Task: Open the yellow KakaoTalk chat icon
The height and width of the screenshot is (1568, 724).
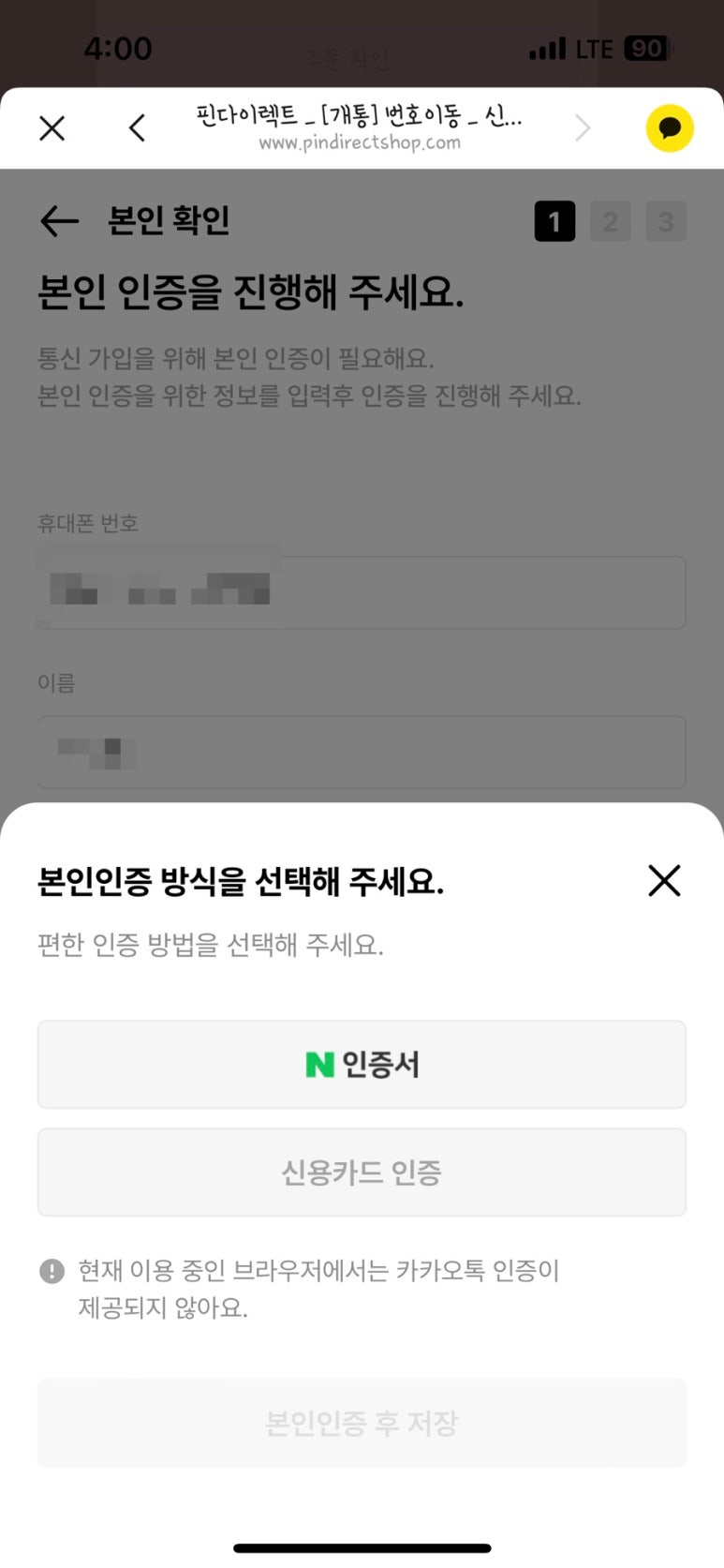Action: click(670, 128)
